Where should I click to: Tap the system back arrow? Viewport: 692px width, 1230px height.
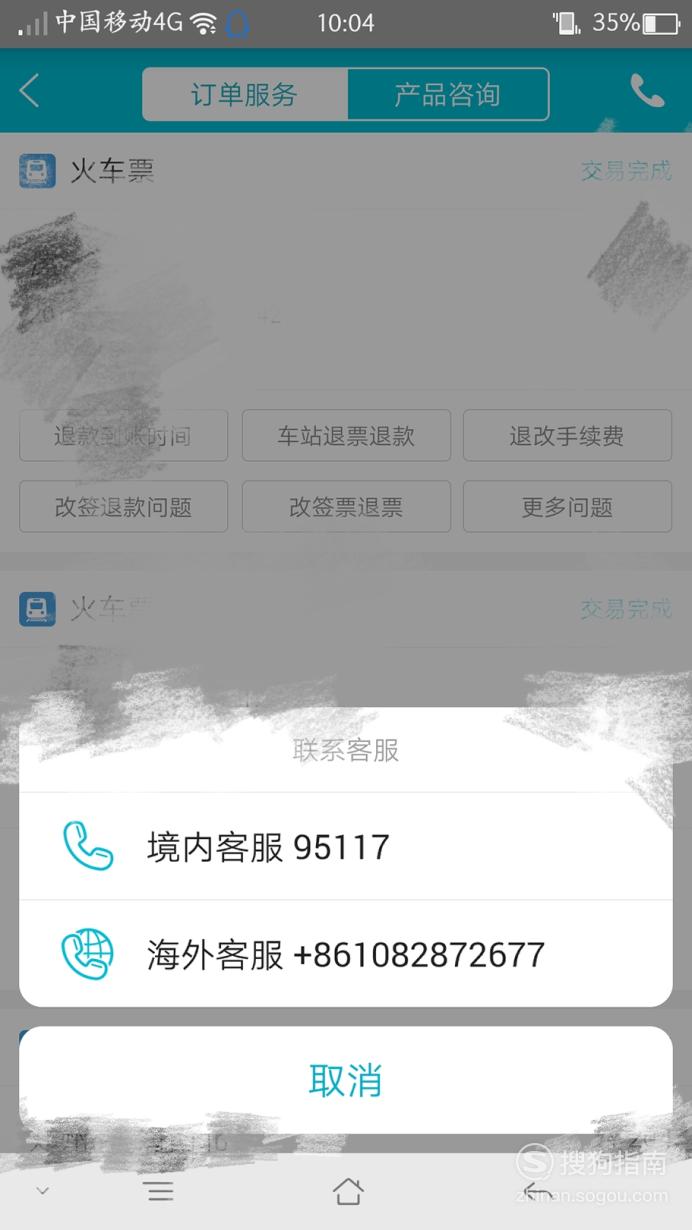coord(535,1190)
